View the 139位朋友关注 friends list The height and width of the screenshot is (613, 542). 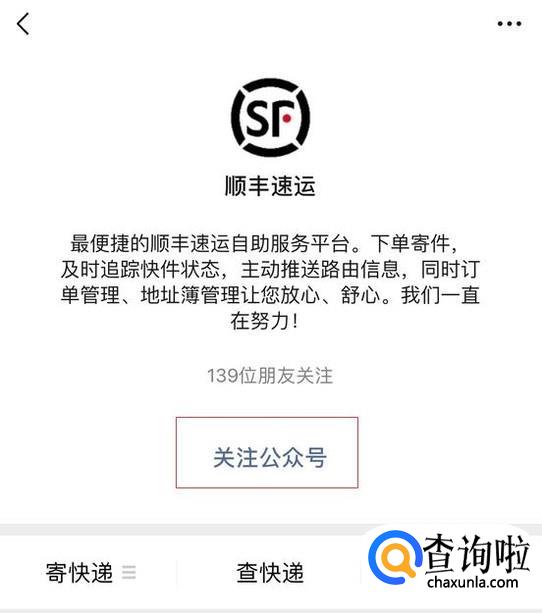tap(270, 375)
